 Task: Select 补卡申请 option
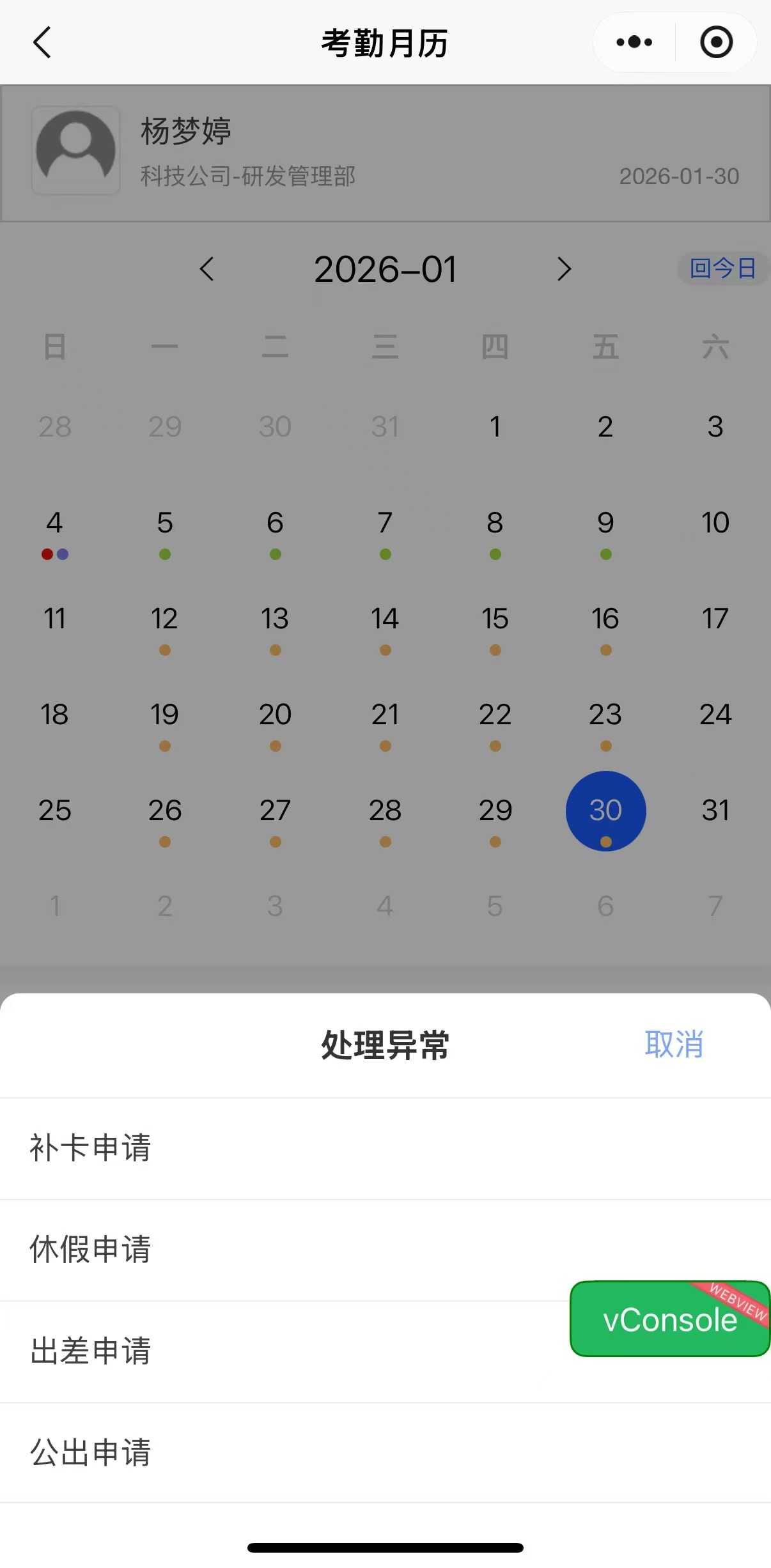(91, 1148)
